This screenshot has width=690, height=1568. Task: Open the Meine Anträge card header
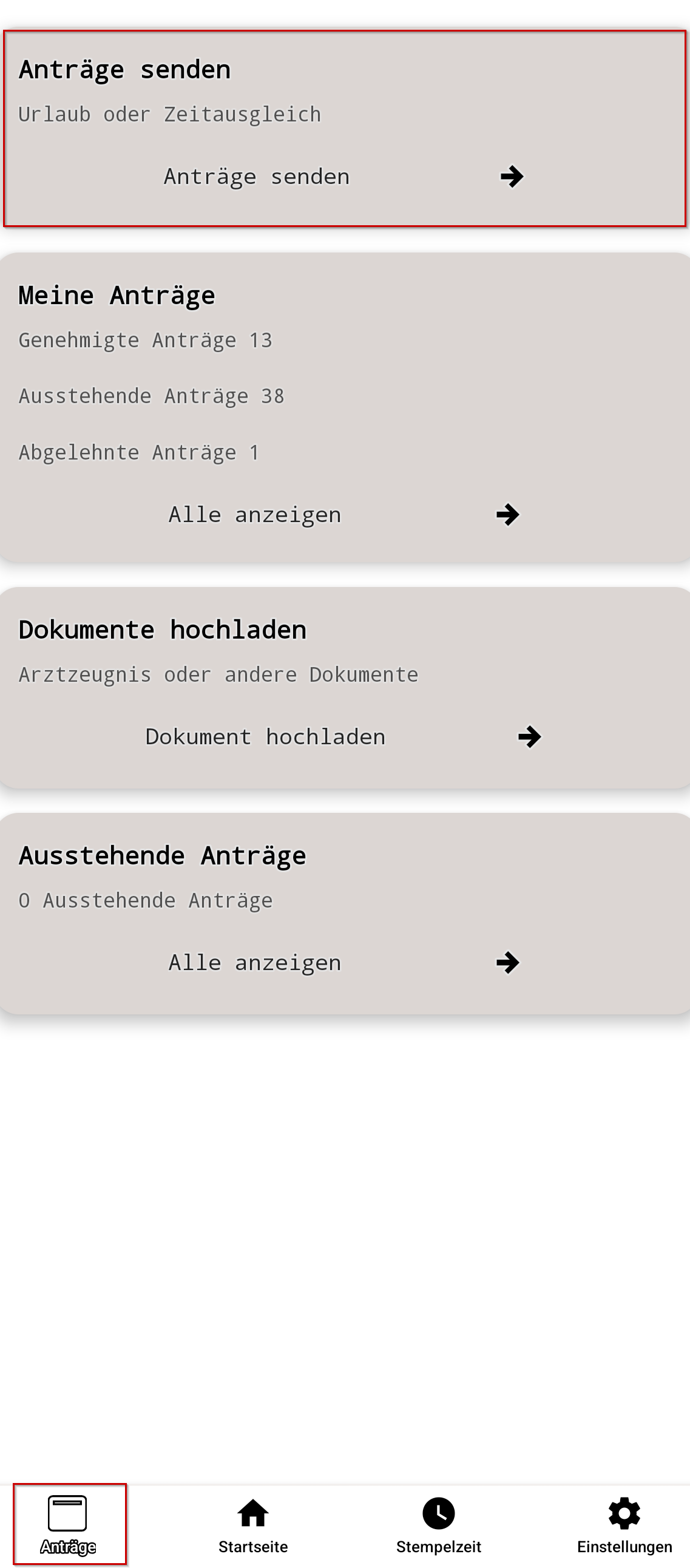117,295
